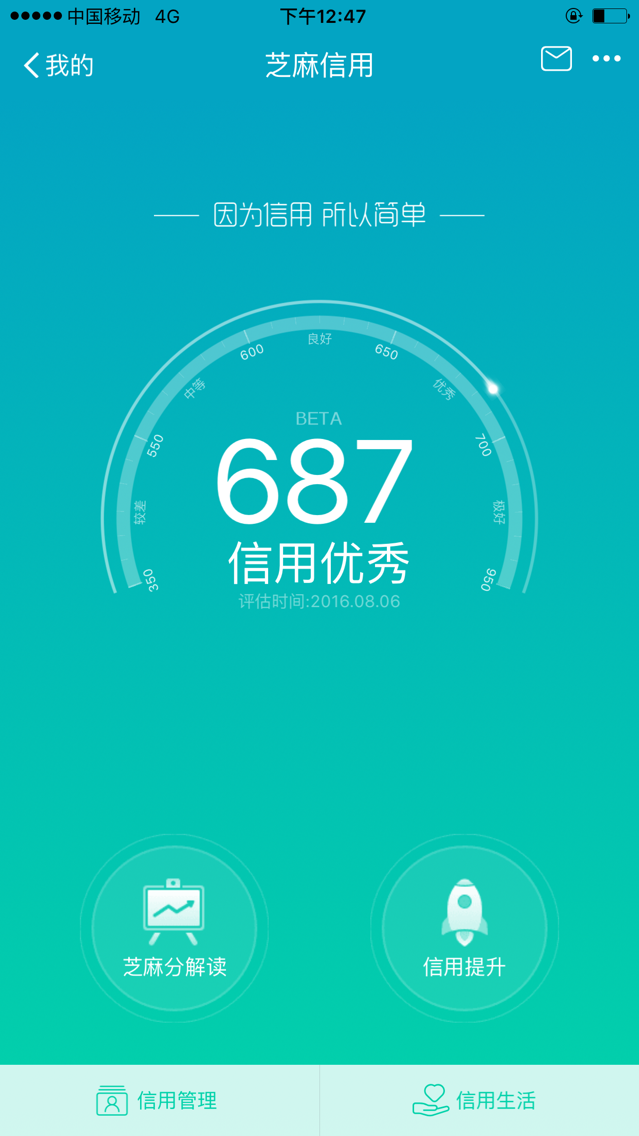Screen dimensions: 639x1136
Task: Open 芝麻分解读 score analysis
Action: point(175,928)
